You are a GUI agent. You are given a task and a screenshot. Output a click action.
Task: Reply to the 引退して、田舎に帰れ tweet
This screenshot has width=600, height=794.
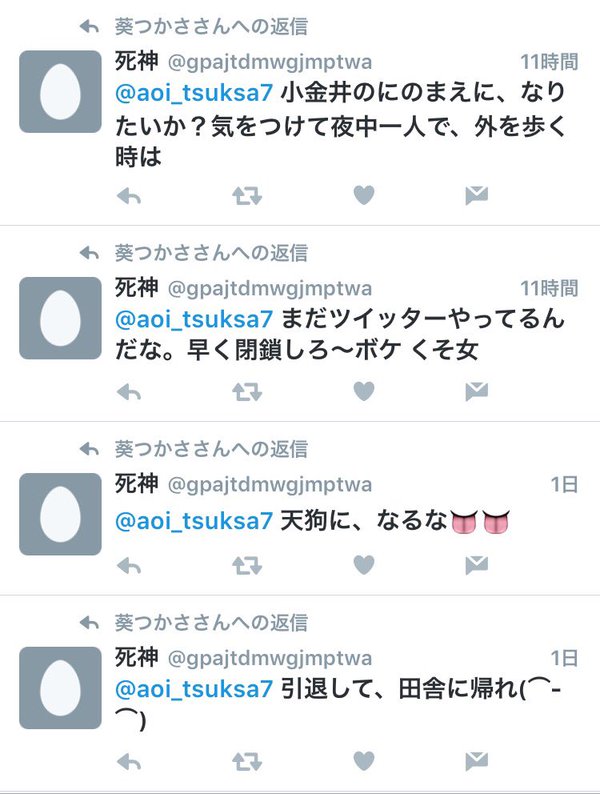click(x=129, y=763)
